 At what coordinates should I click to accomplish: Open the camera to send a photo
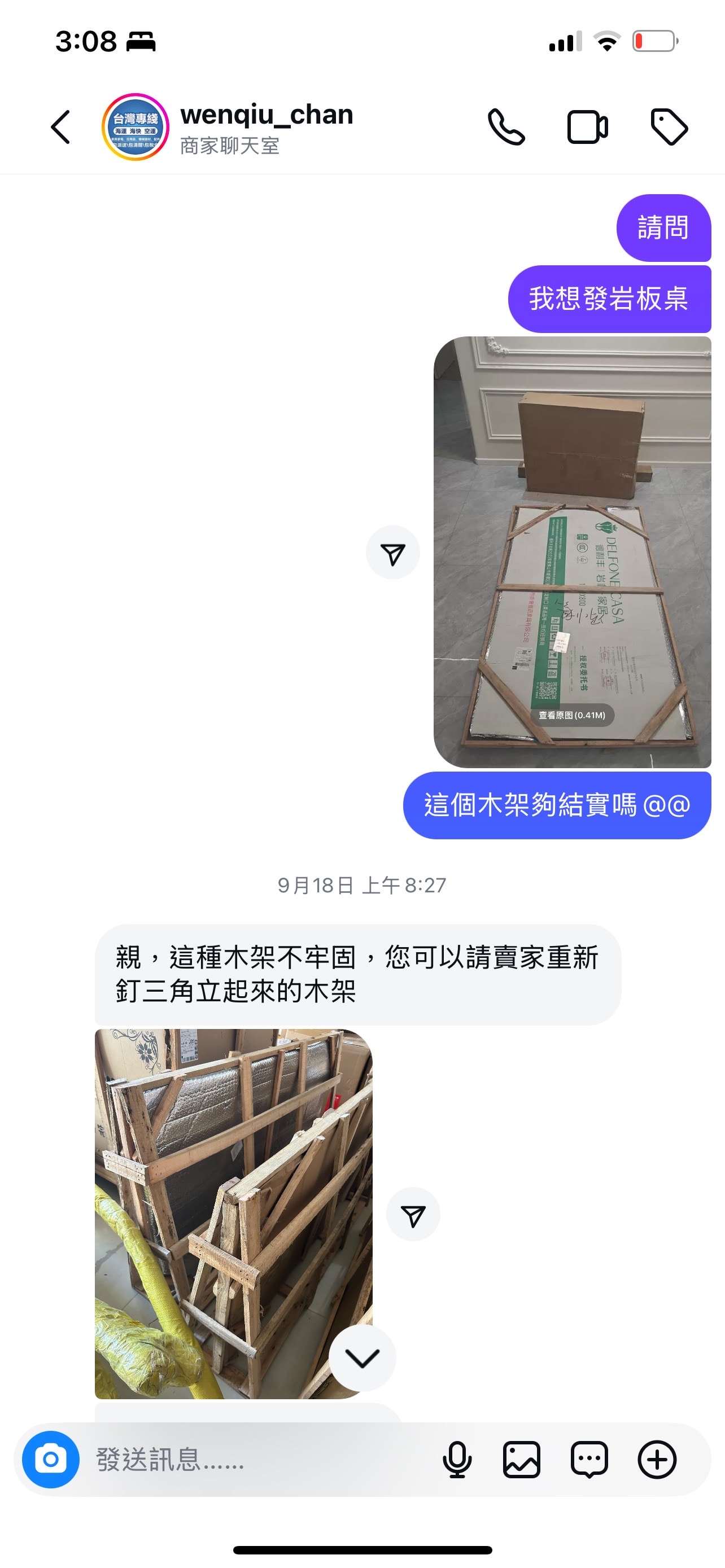pyautogui.click(x=50, y=1459)
